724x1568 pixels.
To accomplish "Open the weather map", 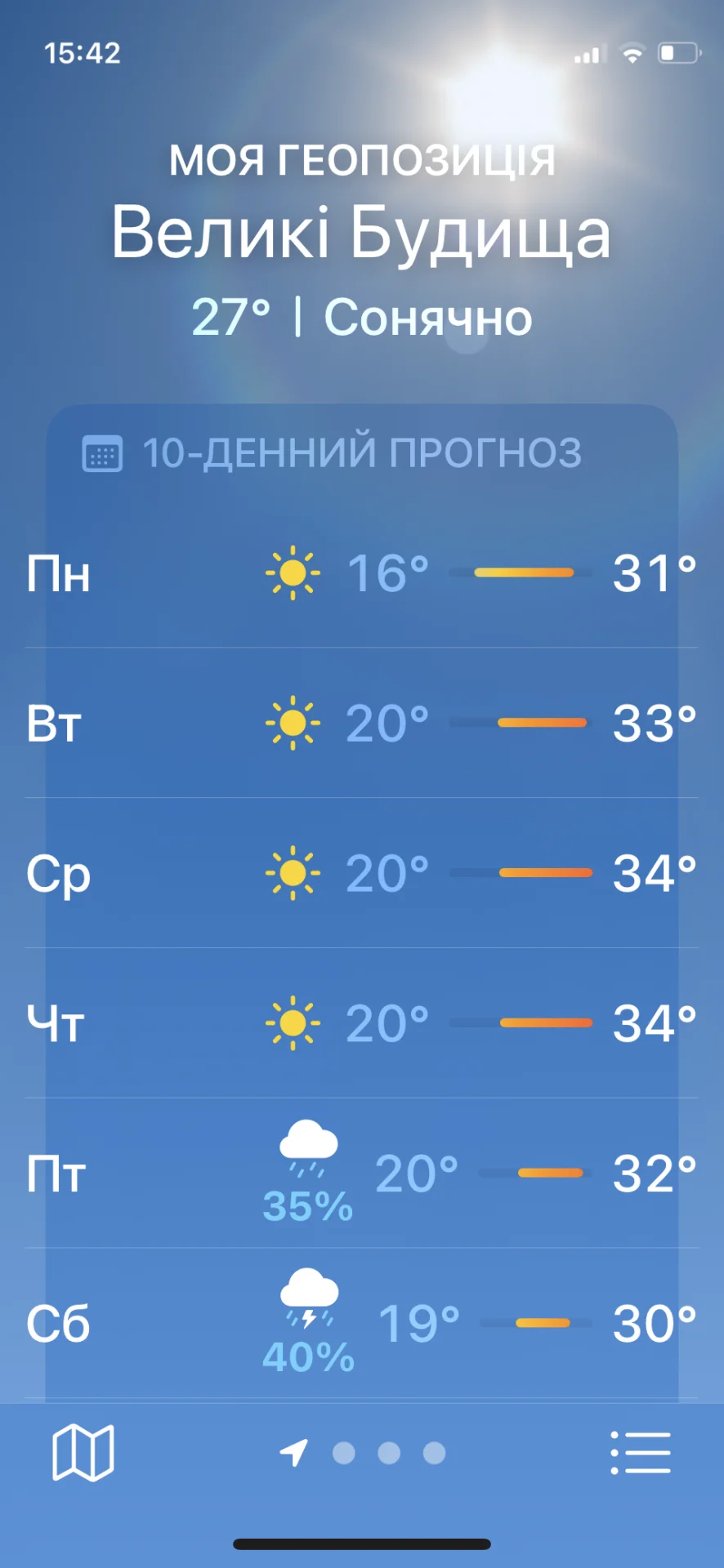I will pyautogui.click(x=83, y=1453).
